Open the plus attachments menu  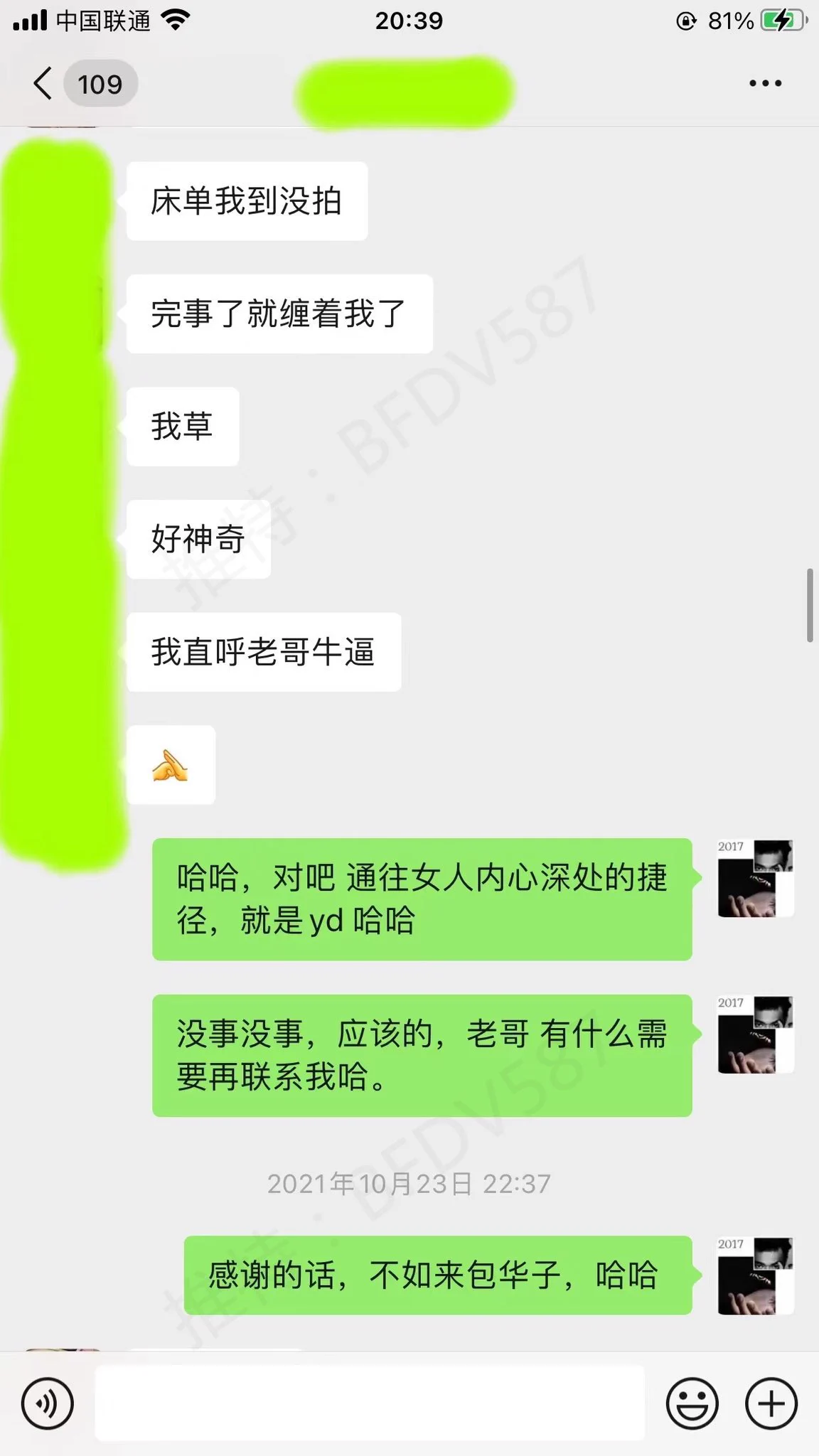point(771,1404)
